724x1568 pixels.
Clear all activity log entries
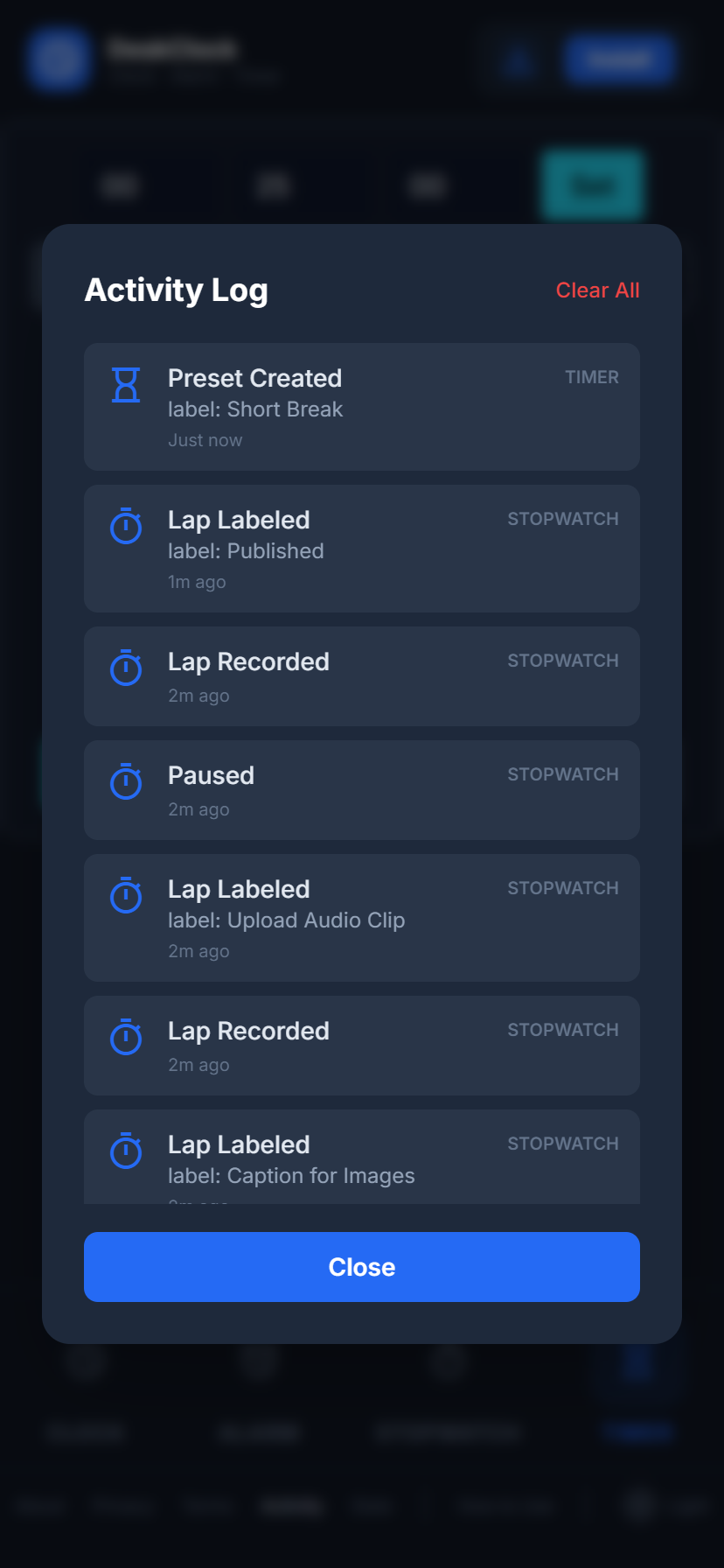click(x=597, y=290)
